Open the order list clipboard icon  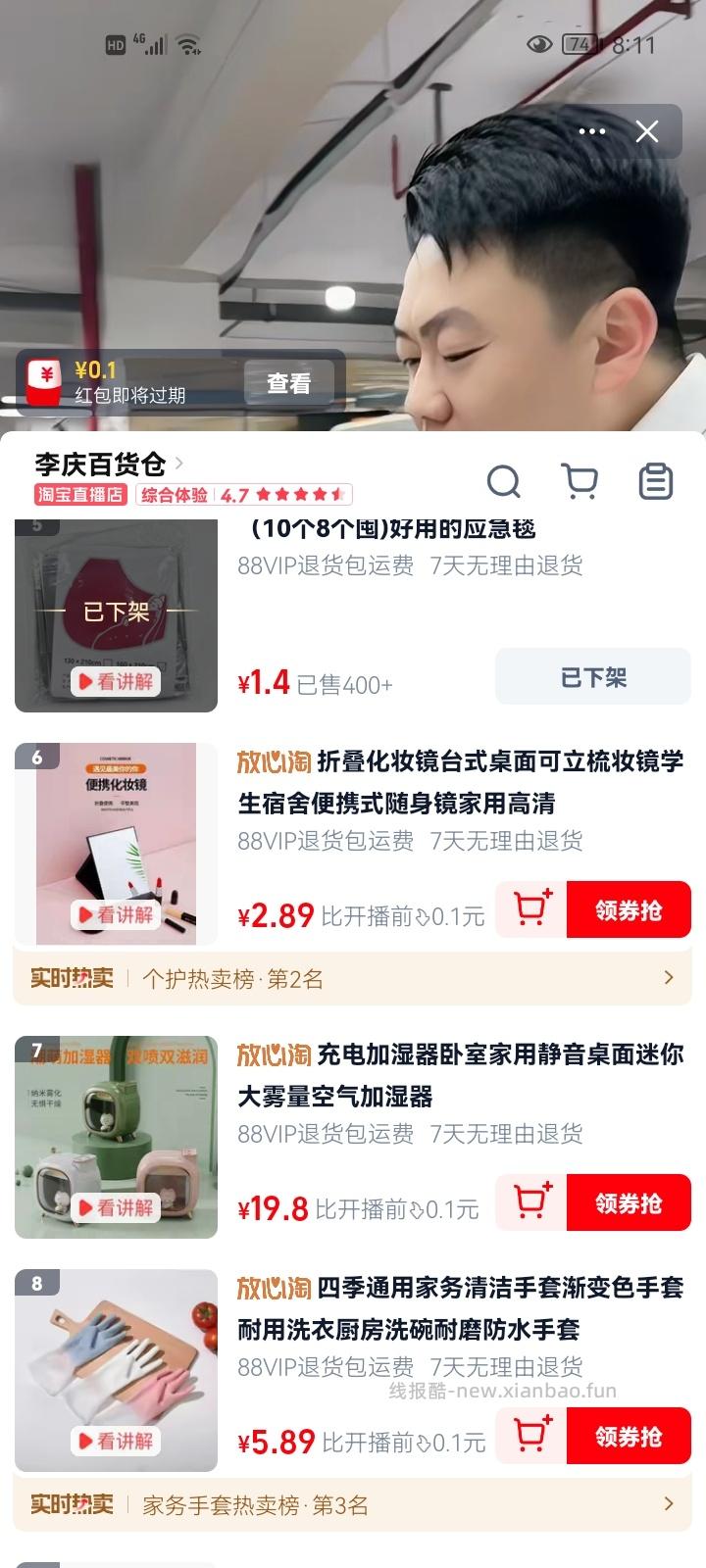click(657, 481)
